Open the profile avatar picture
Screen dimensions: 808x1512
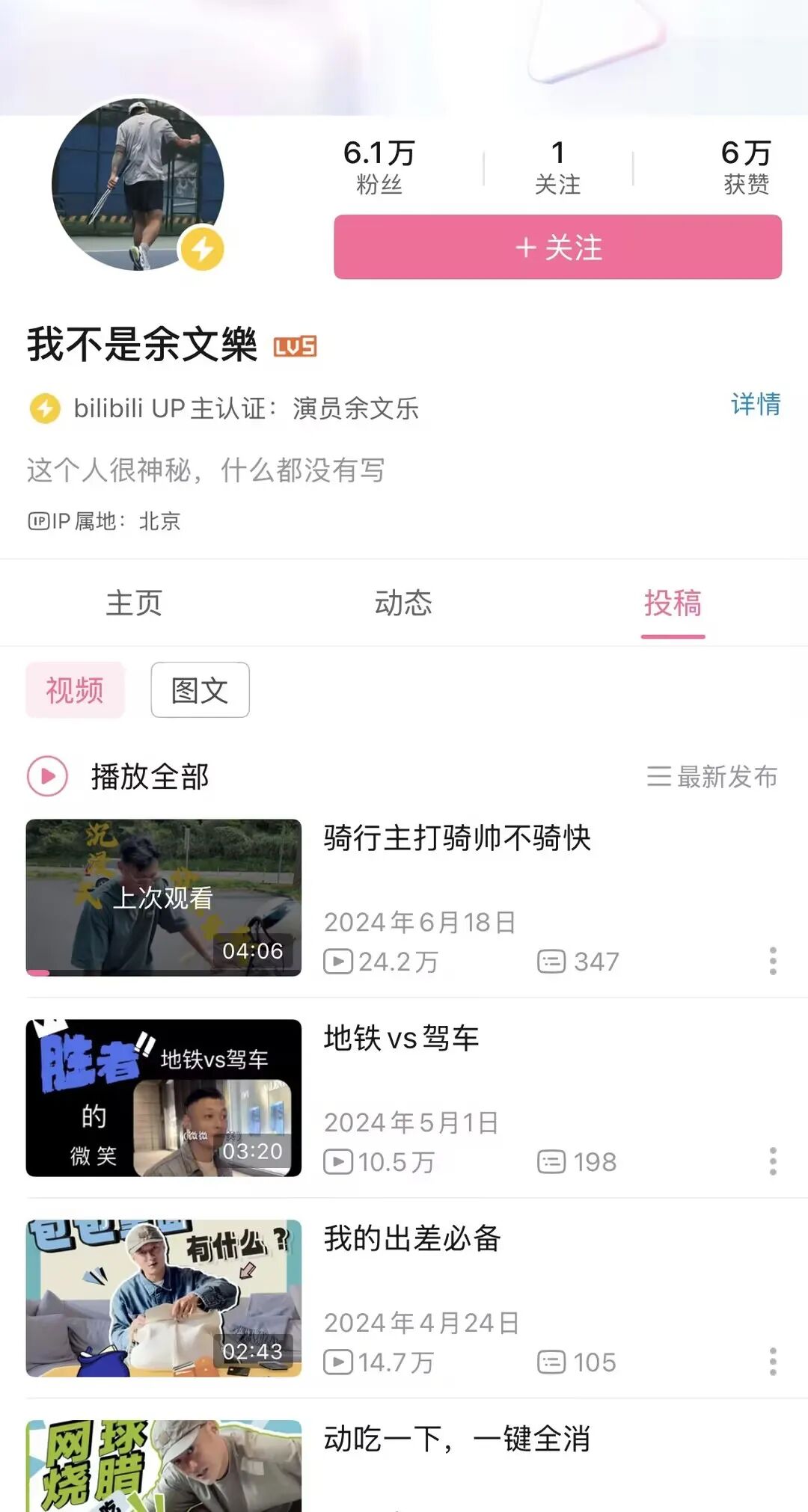(x=138, y=184)
